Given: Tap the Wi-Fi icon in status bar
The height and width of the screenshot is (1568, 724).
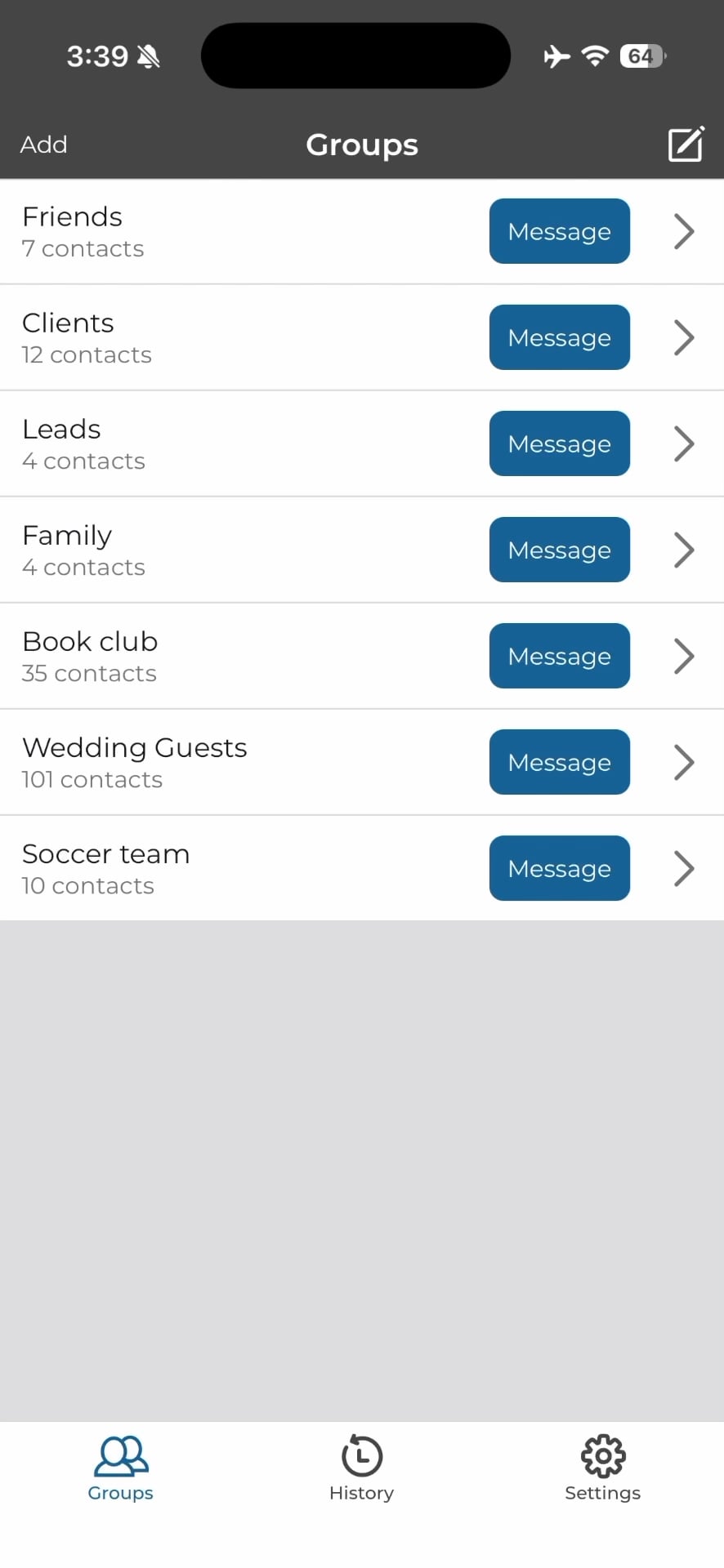Looking at the screenshot, I should [x=594, y=56].
